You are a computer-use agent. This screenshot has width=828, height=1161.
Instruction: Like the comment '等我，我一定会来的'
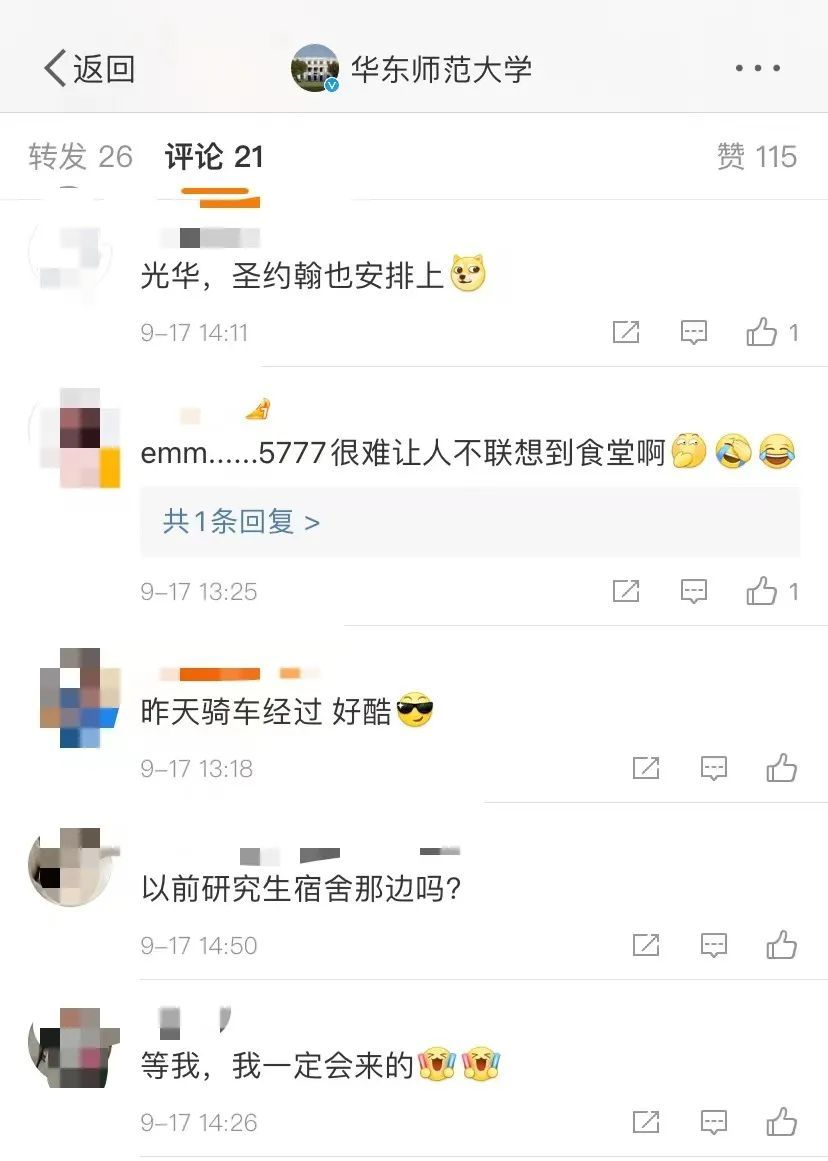point(781,1122)
